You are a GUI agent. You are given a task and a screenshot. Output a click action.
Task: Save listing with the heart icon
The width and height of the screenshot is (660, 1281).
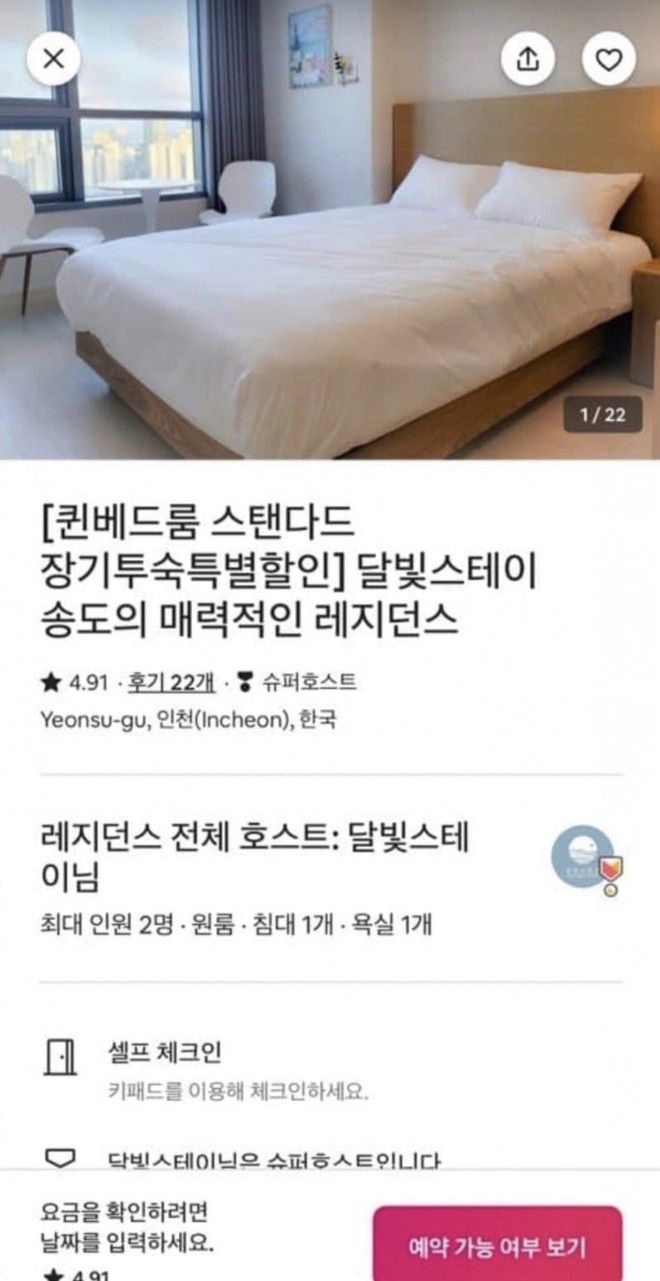tap(608, 59)
